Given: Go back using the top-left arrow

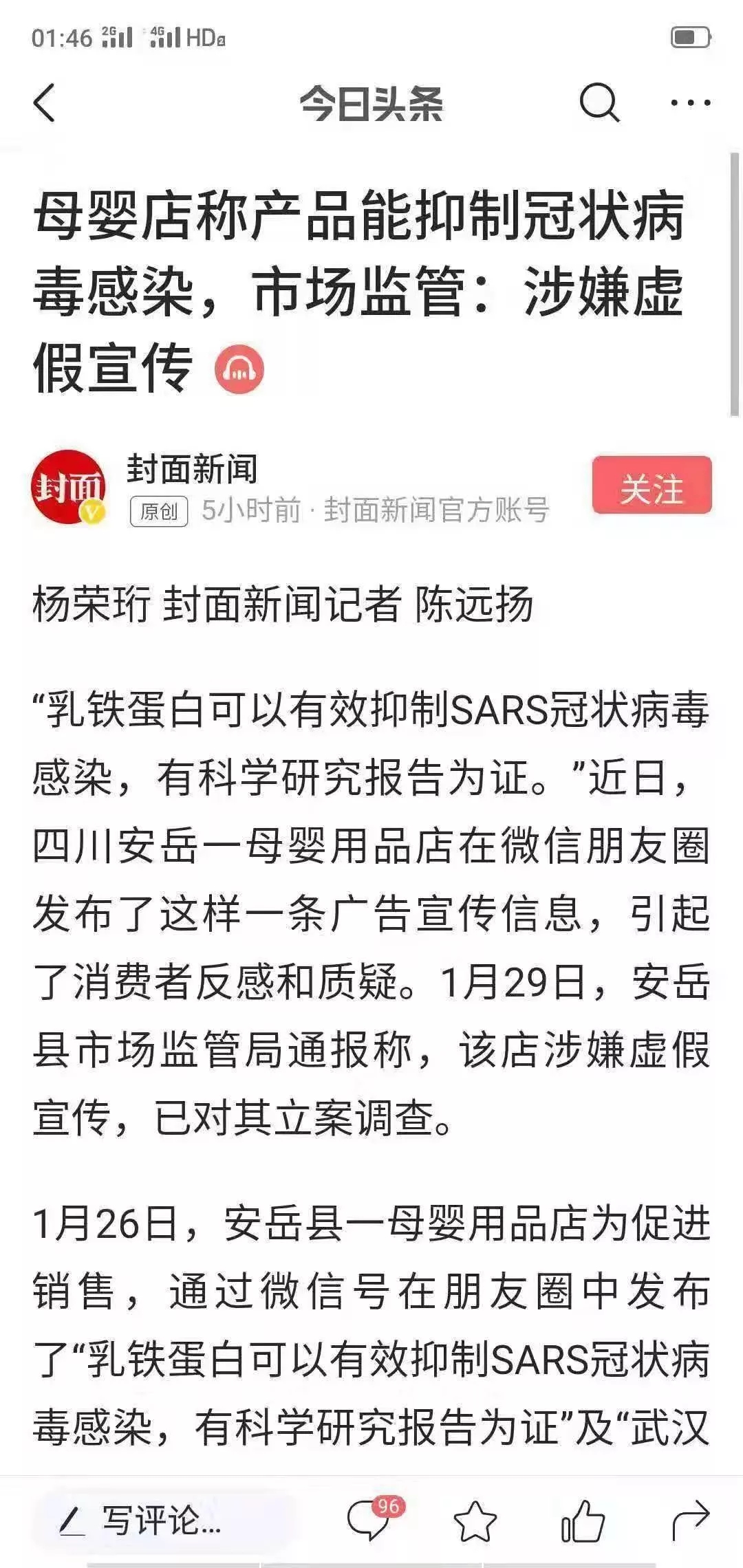Looking at the screenshot, I should (45, 103).
